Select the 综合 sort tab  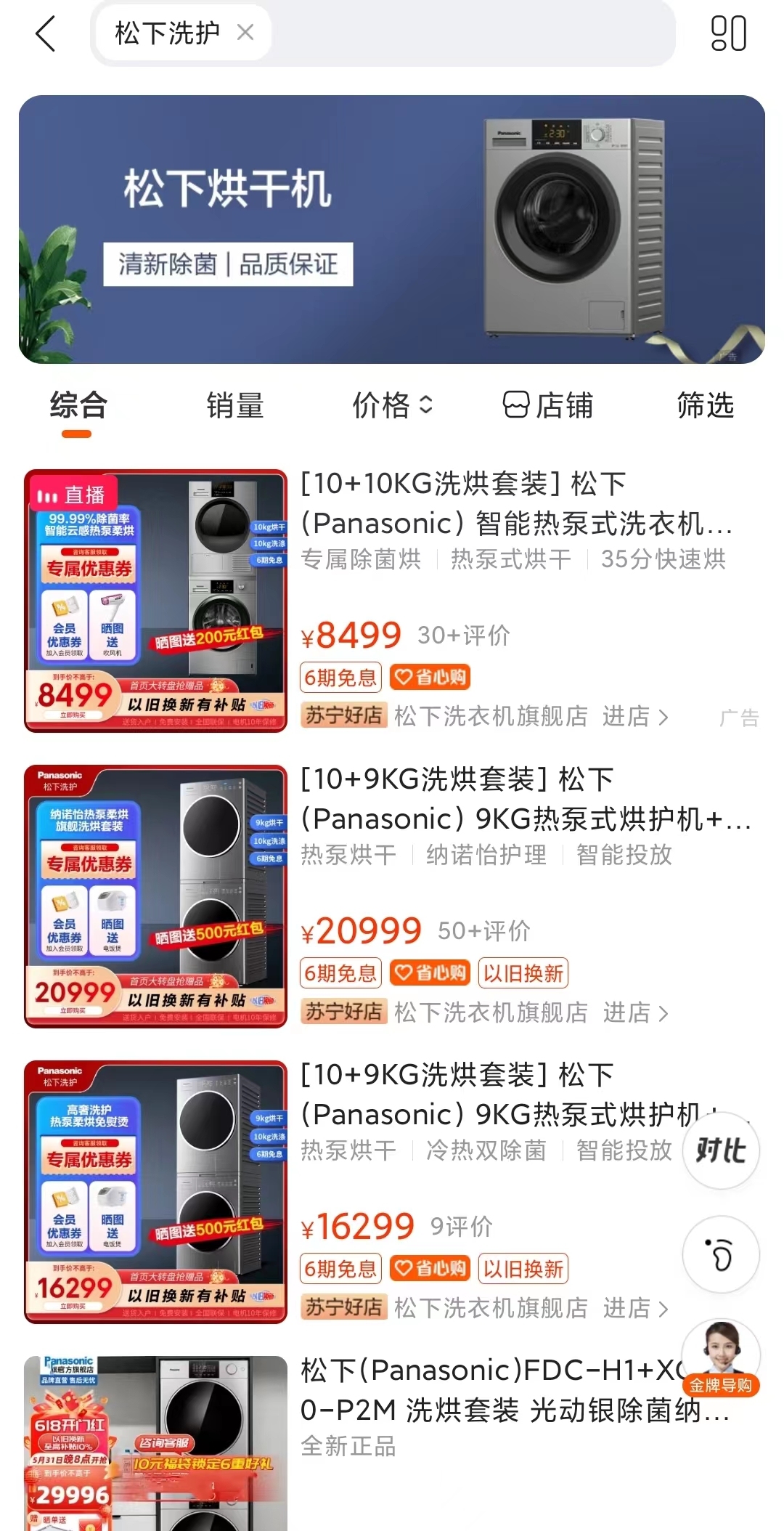78,405
